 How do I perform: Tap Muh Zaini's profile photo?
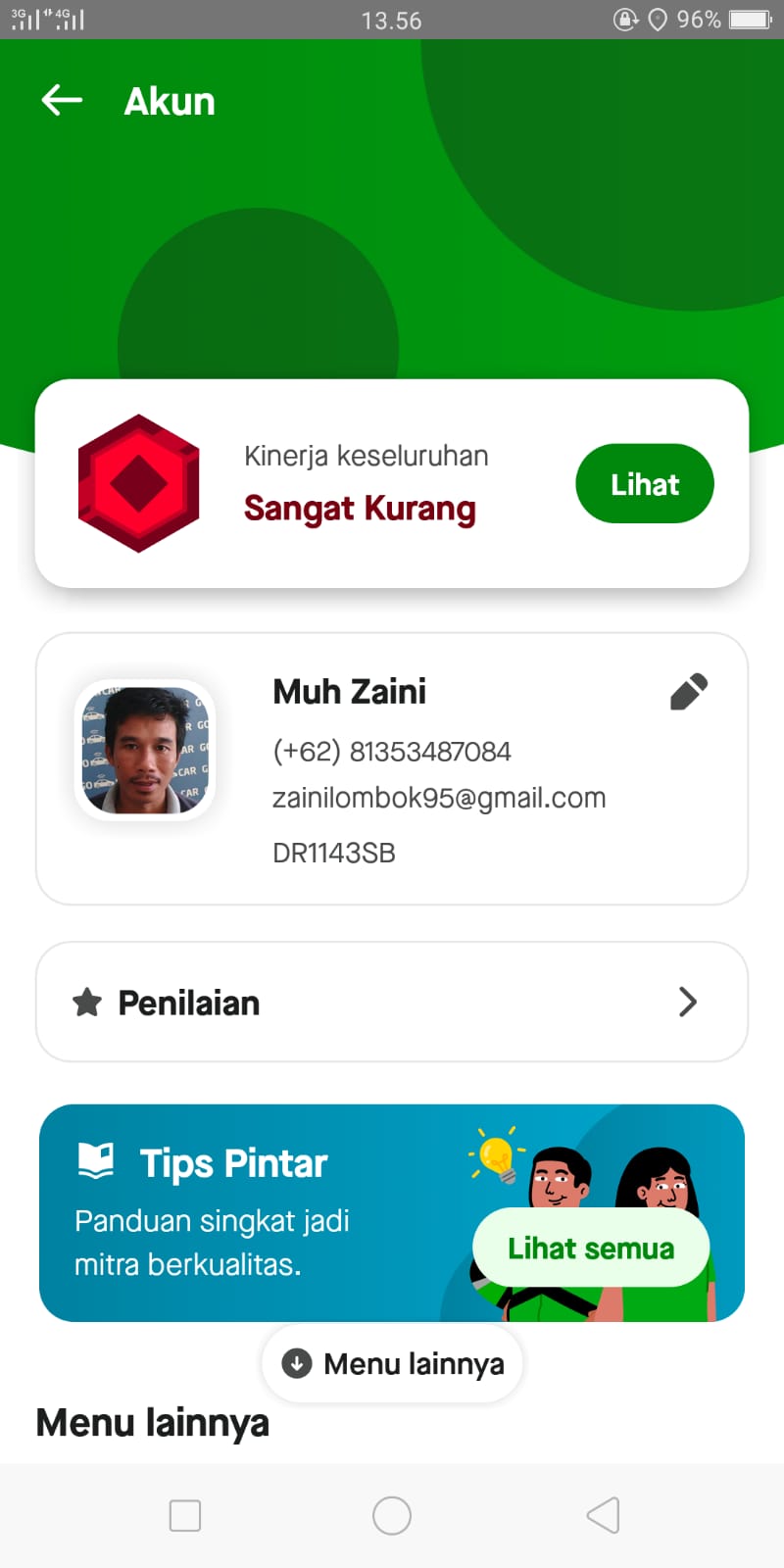tap(145, 751)
